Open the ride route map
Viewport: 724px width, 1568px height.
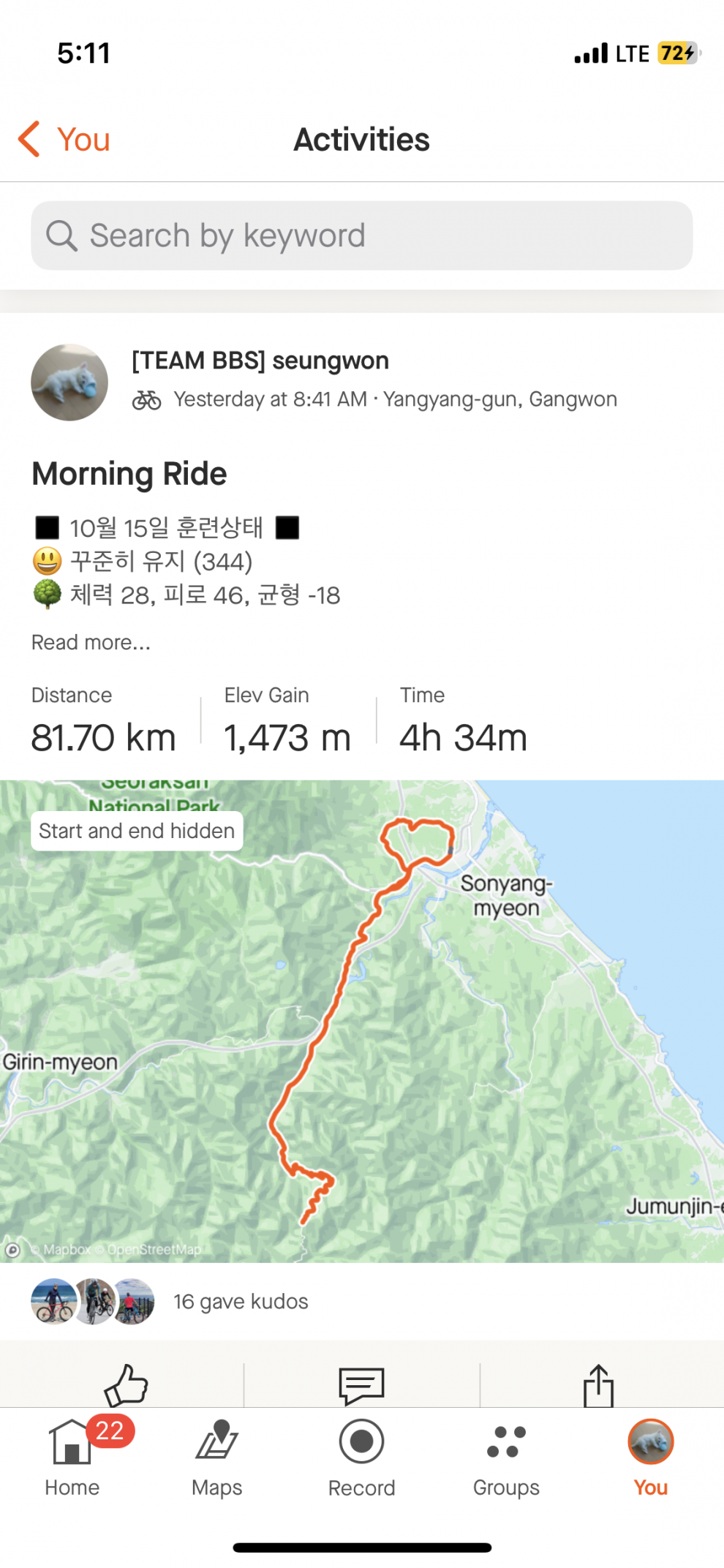[362, 1021]
